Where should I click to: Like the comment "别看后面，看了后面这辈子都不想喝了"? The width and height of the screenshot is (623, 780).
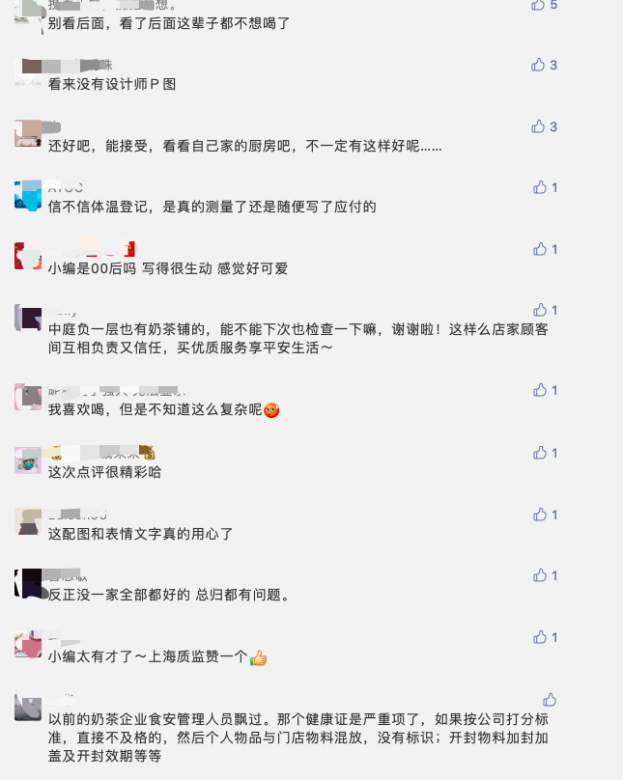538,4
